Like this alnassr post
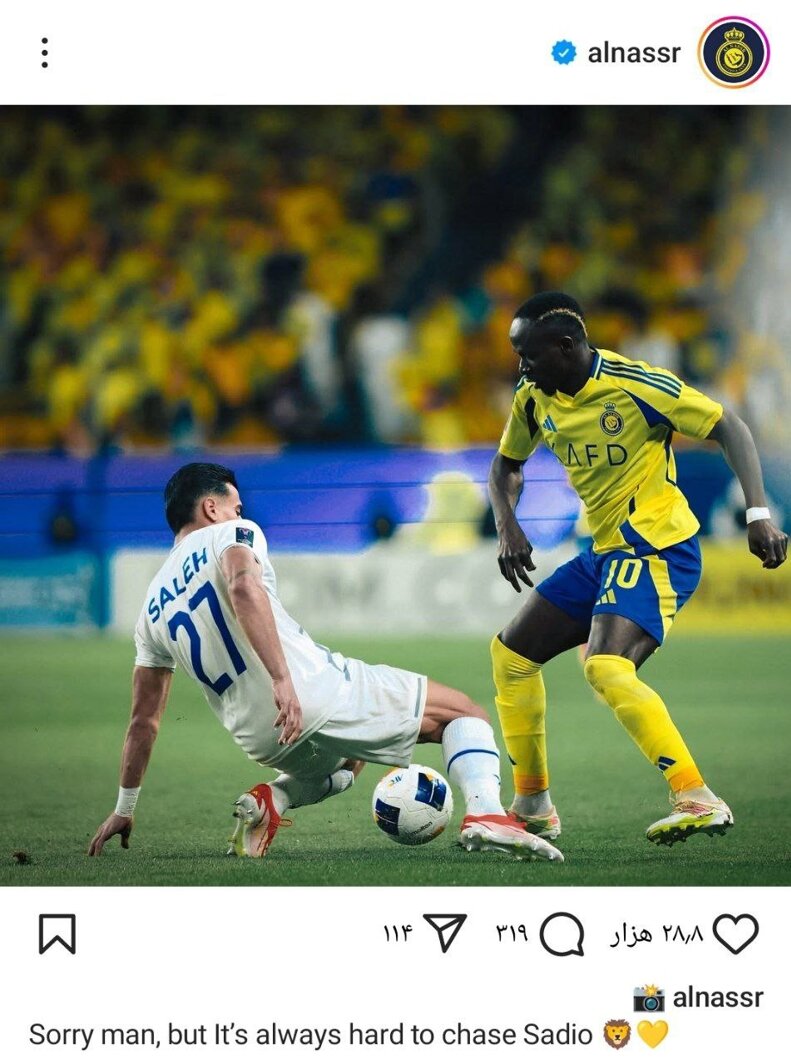 (736, 934)
